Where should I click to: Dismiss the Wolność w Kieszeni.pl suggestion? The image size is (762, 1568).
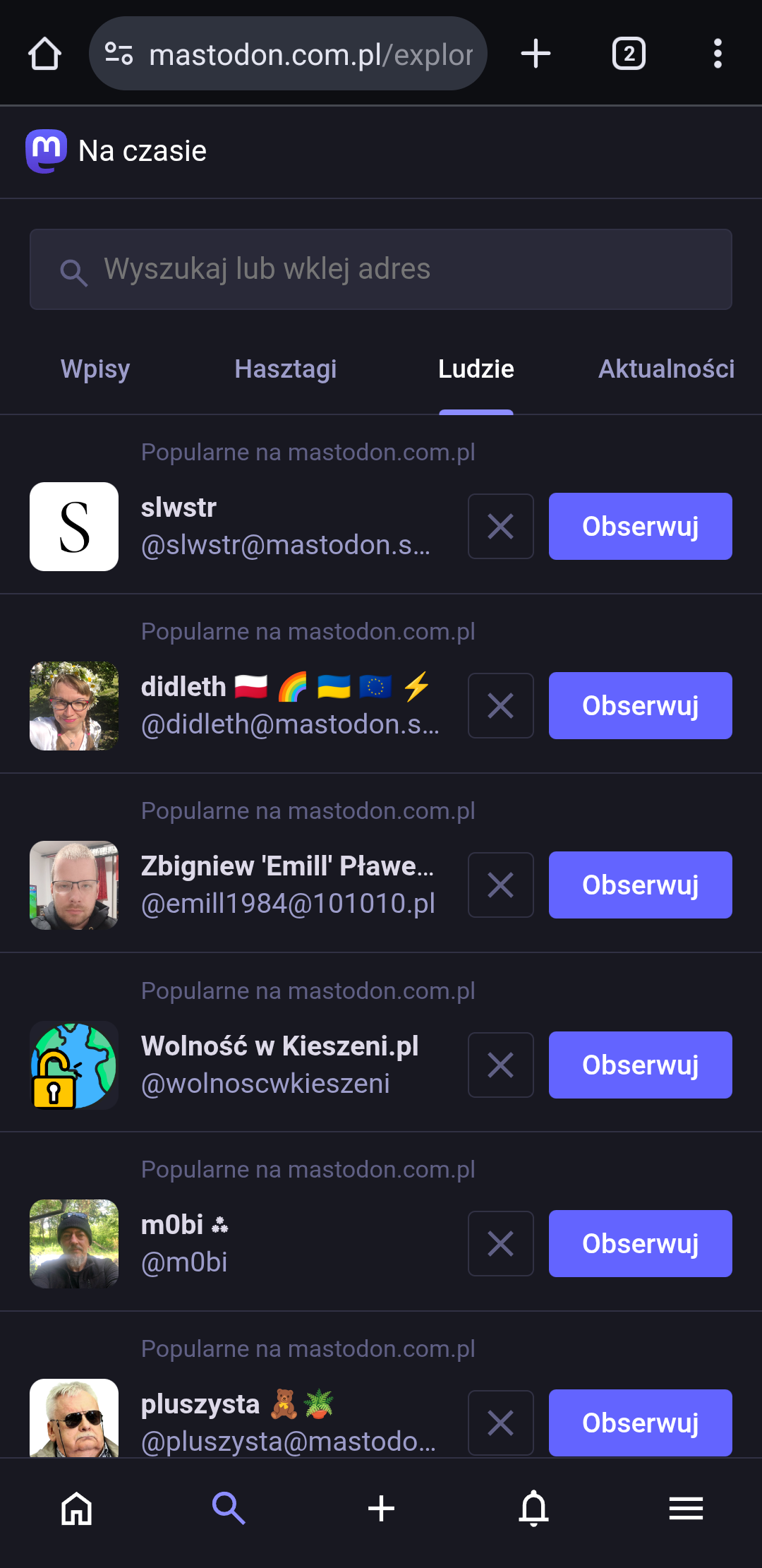coord(500,1065)
